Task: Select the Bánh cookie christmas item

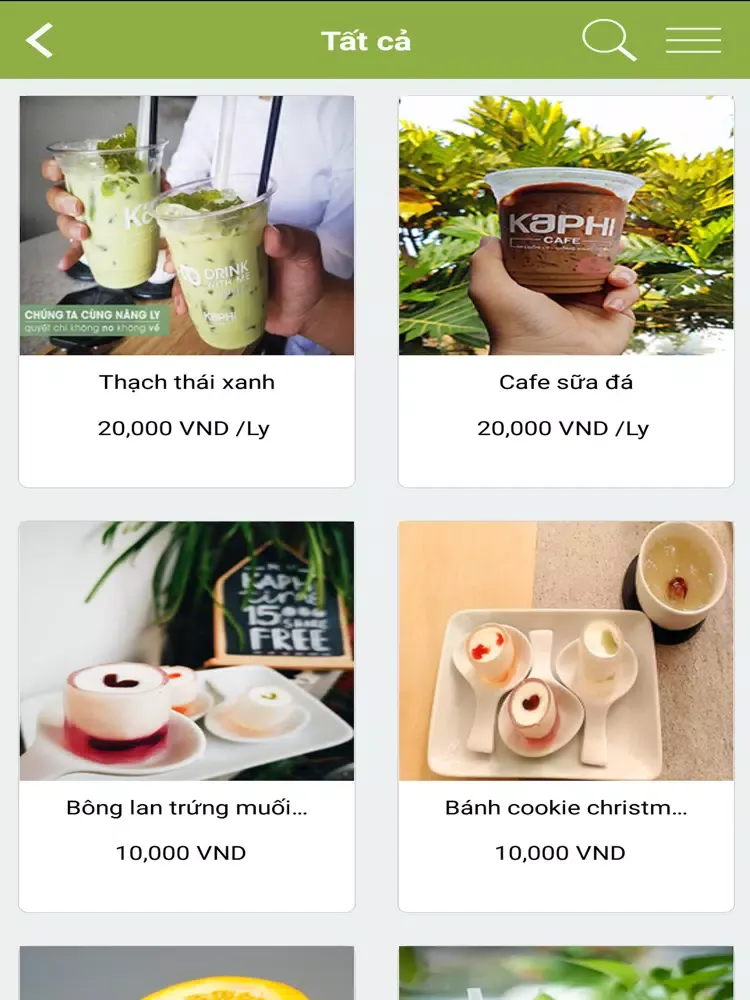Action: pyautogui.click(x=566, y=716)
